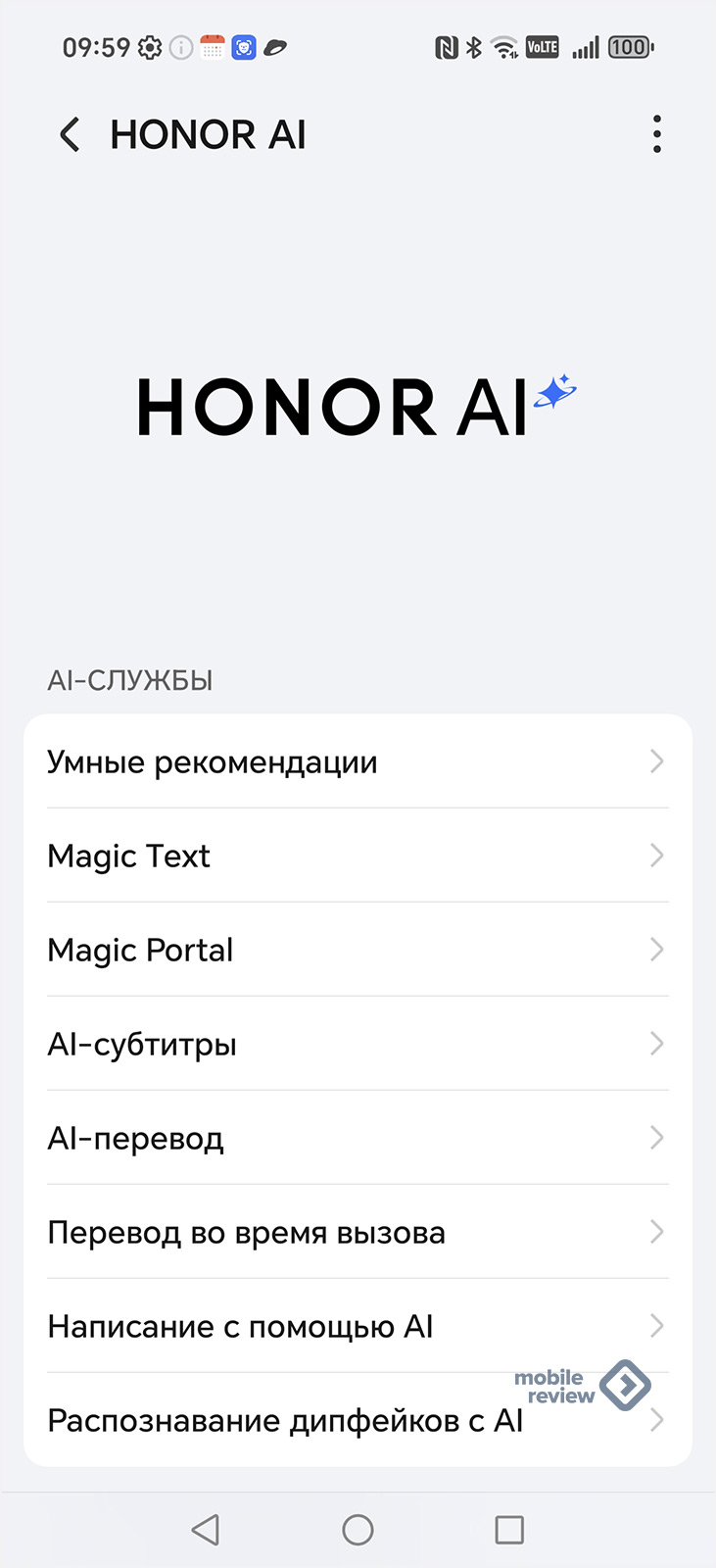Image resolution: width=716 pixels, height=1568 pixels.
Task: Tap the system home button
Action: (x=358, y=1530)
